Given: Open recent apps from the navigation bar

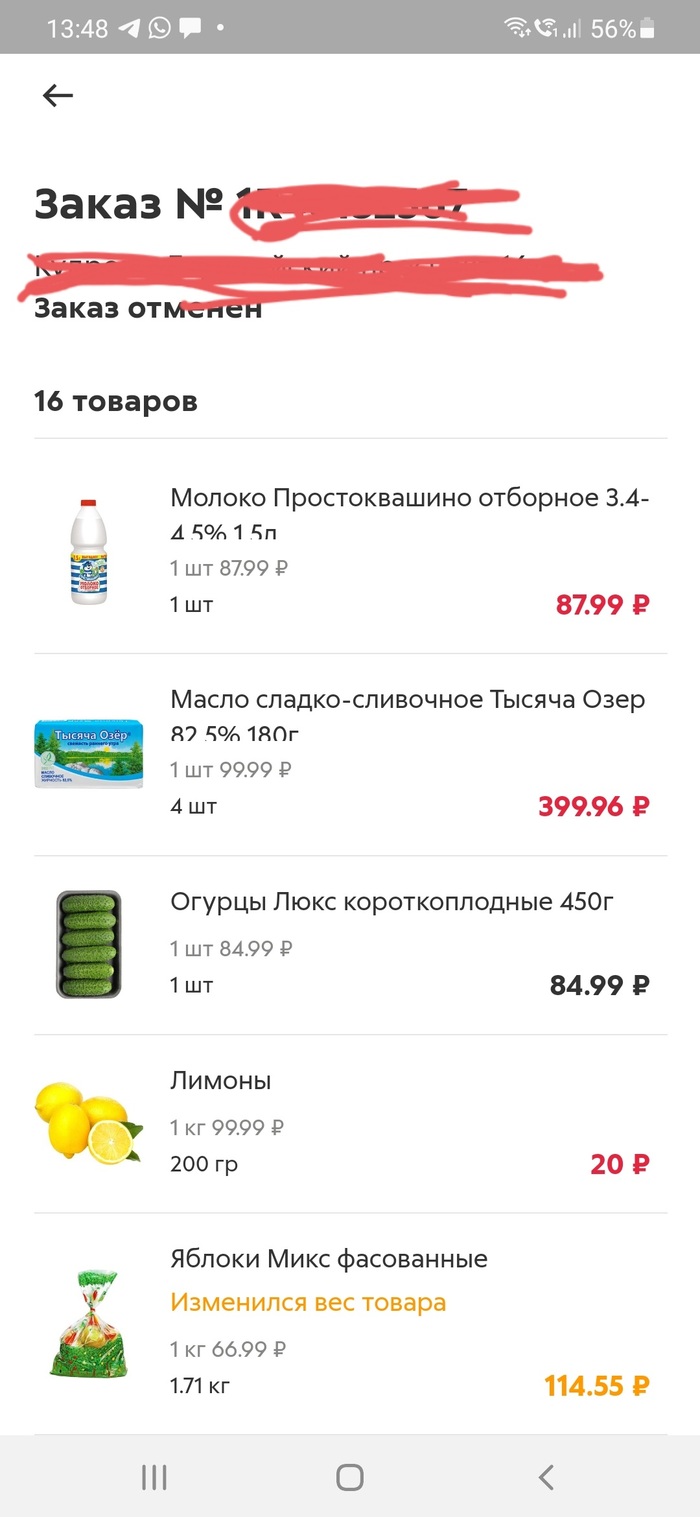Looking at the screenshot, I should coord(154,1477).
